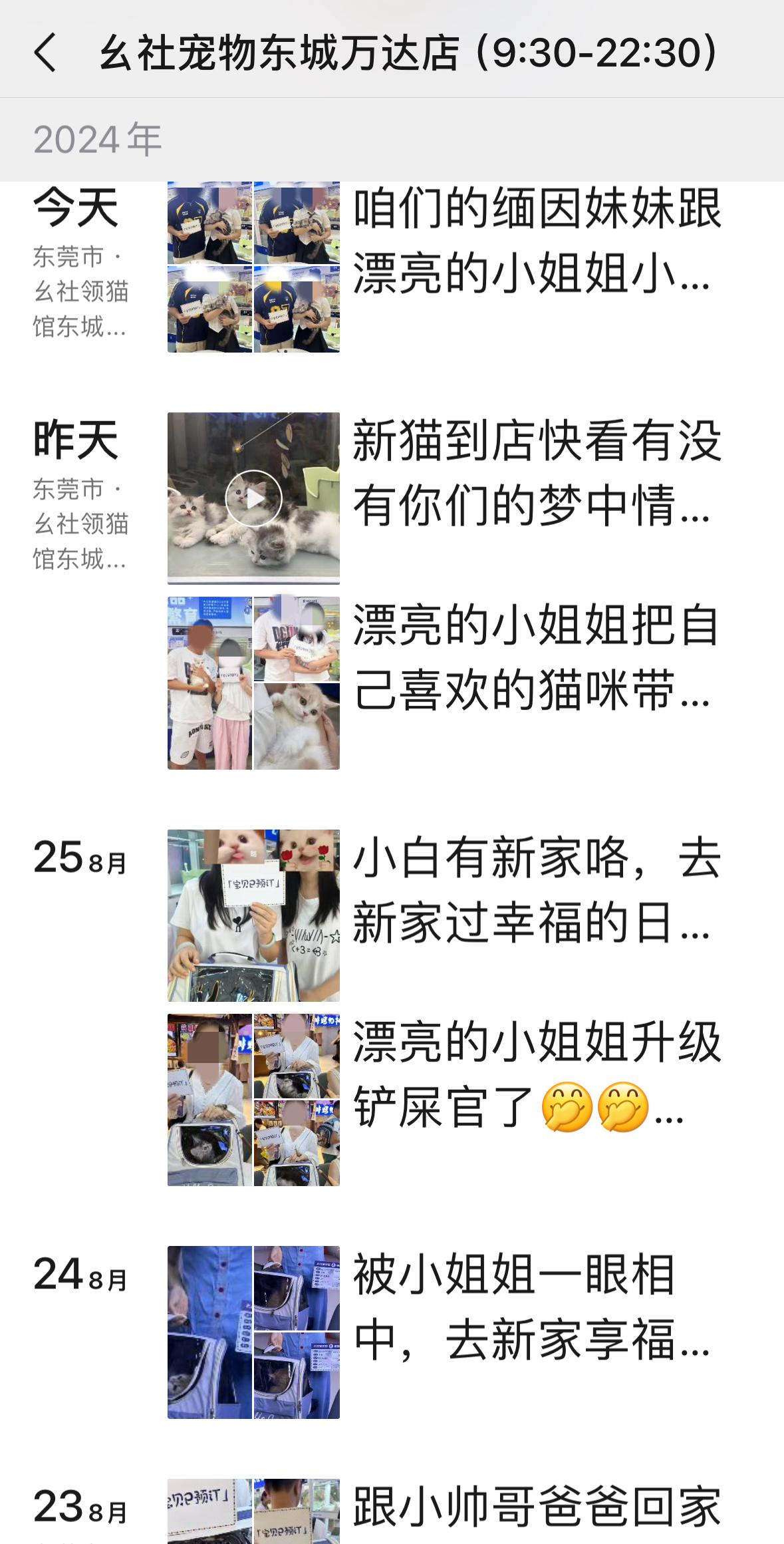
Task: Play yesterday's 新猫到店 video post
Action: (253, 498)
